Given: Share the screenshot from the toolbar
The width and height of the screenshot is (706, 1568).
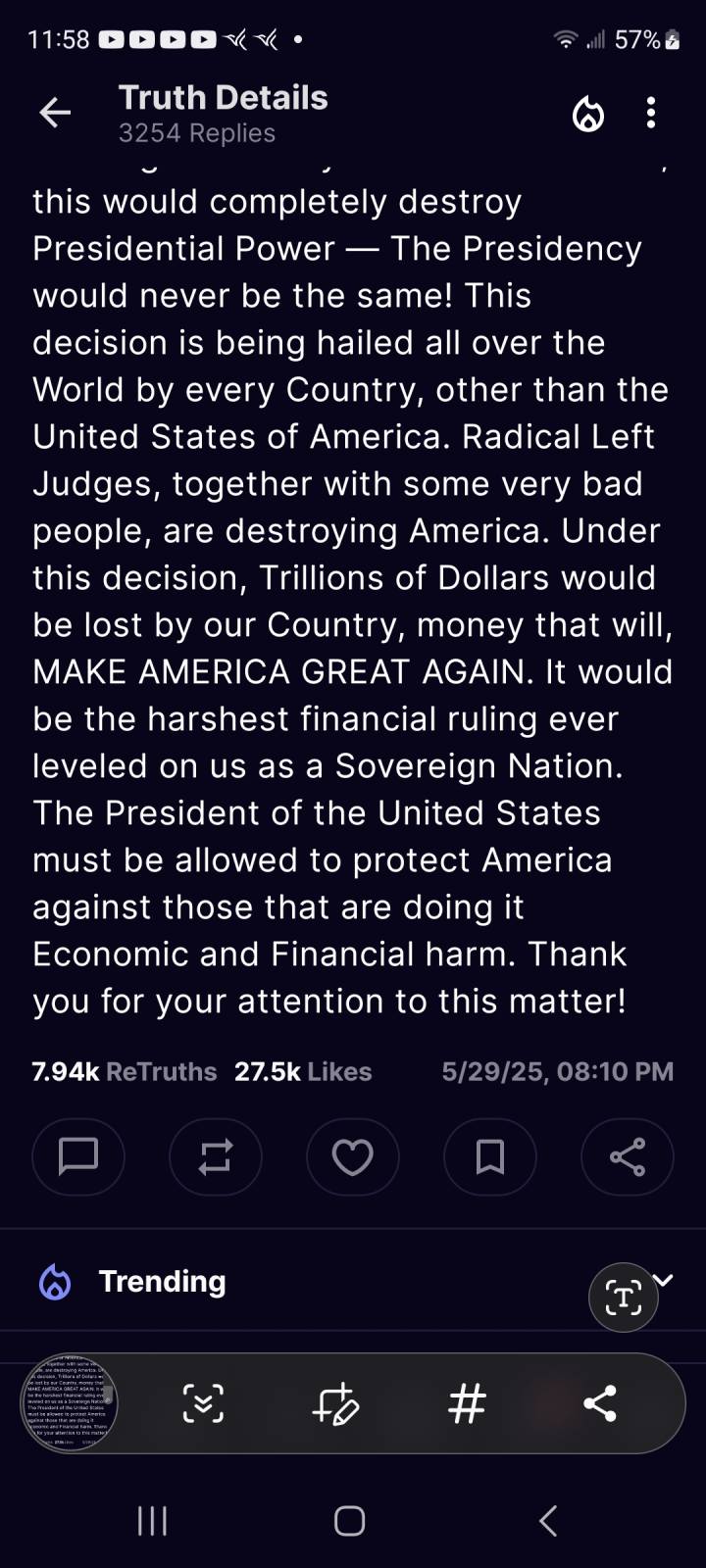Looking at the screenshot, I should pos(600,1403).
